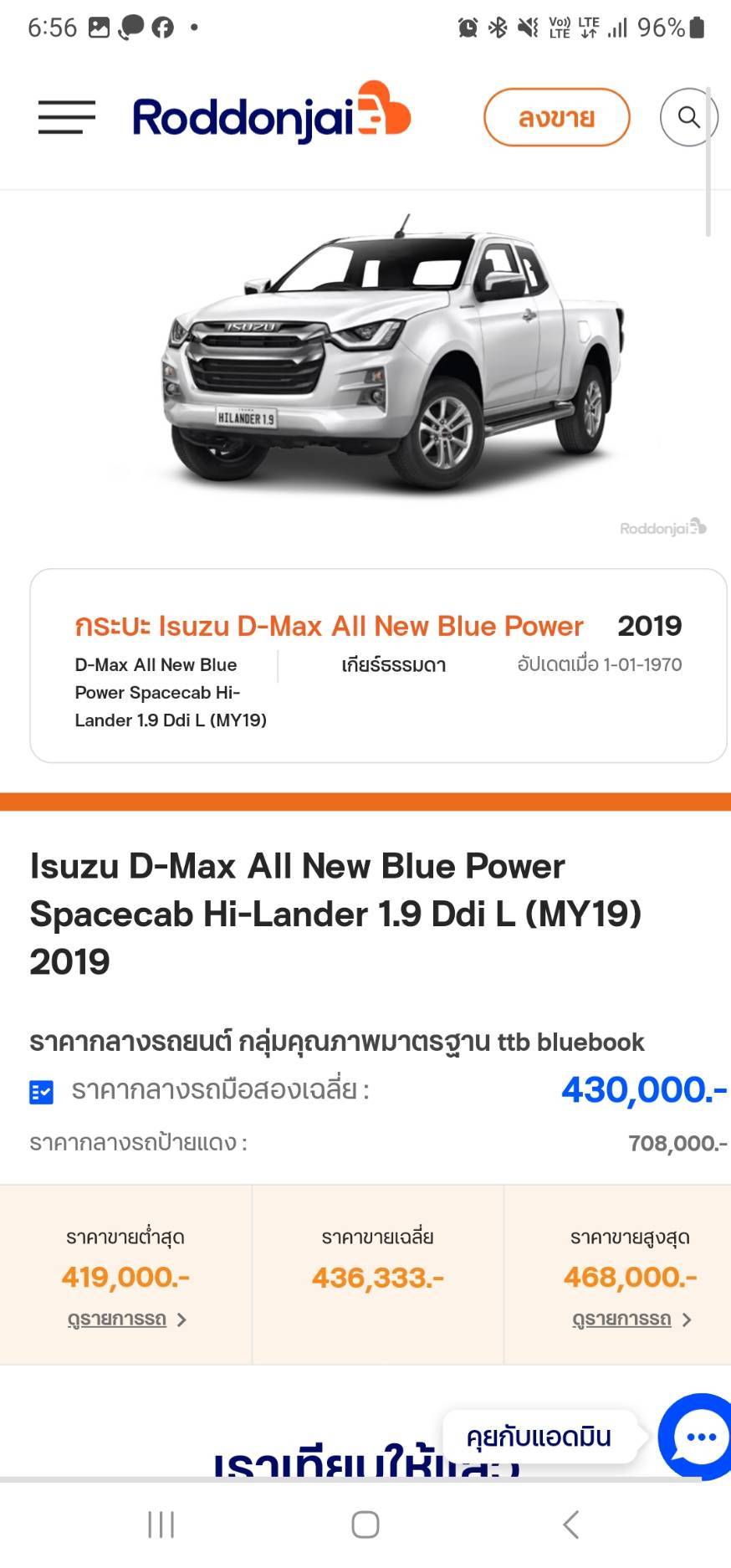
Task: Go back with the system back button
Action: (x=571, y=1524)
